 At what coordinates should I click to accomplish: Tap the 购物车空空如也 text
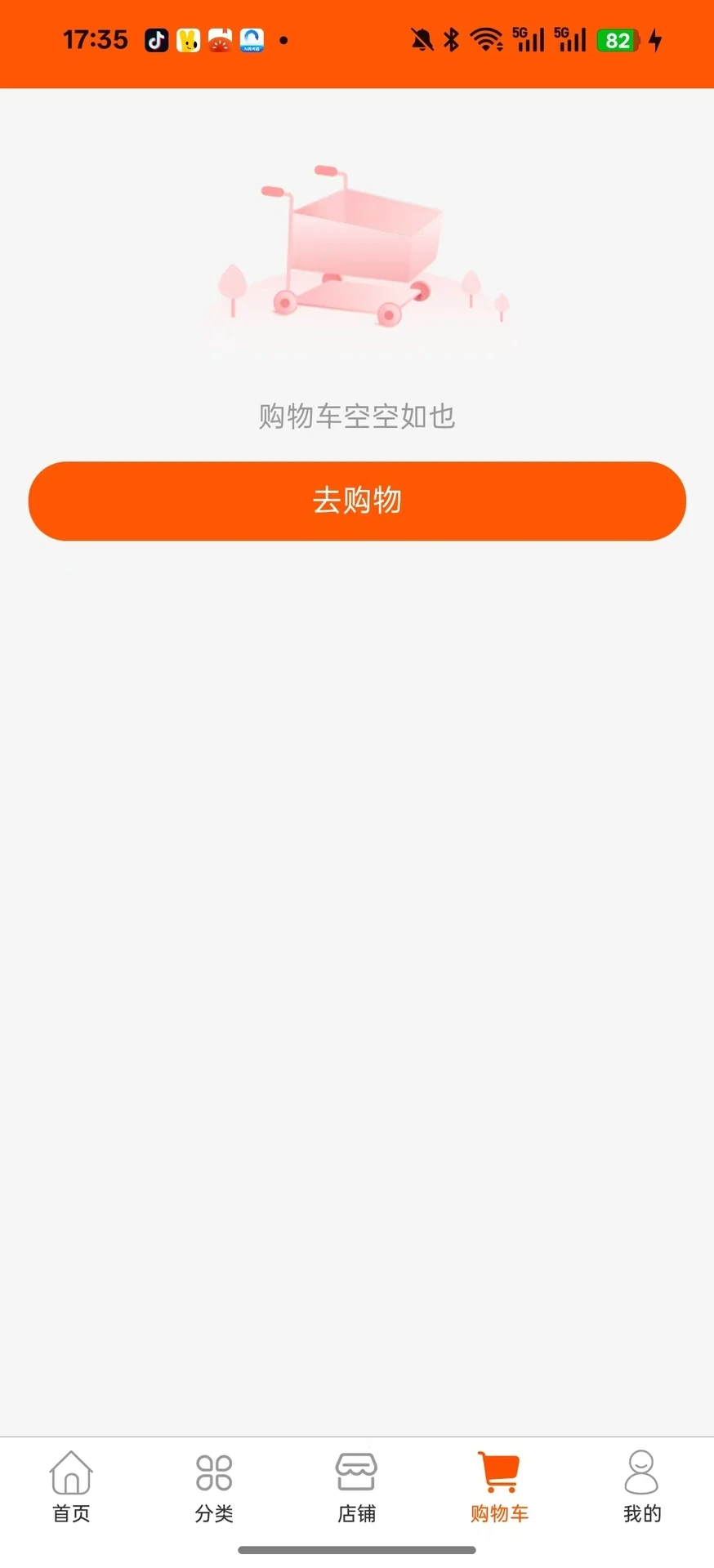click(x=355, y=417)
